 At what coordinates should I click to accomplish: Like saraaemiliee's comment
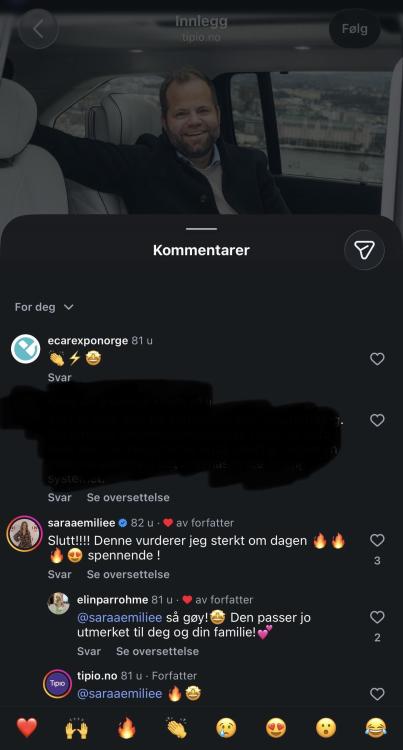click(377, 540)
